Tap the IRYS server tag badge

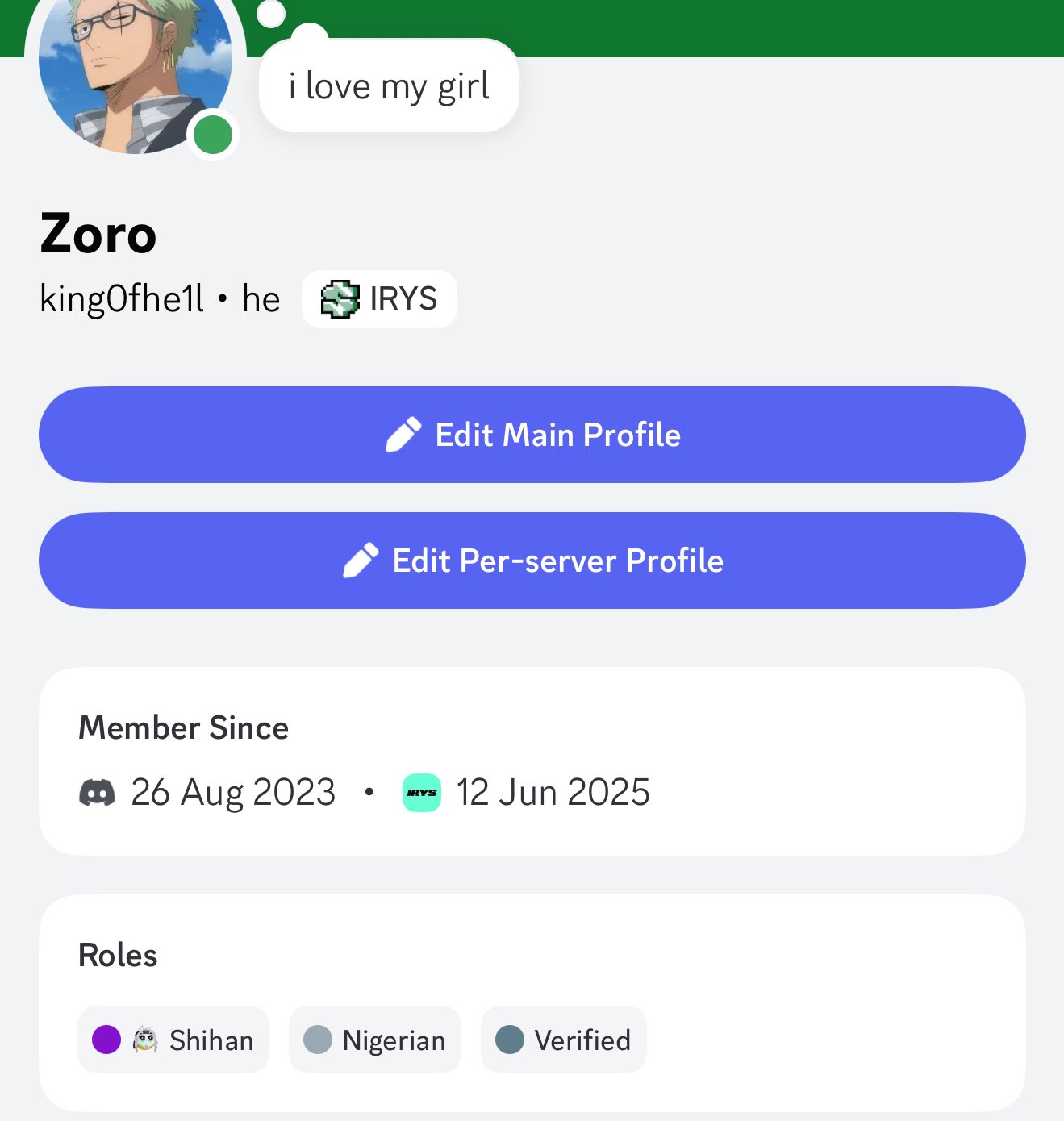tap(379, 299)
